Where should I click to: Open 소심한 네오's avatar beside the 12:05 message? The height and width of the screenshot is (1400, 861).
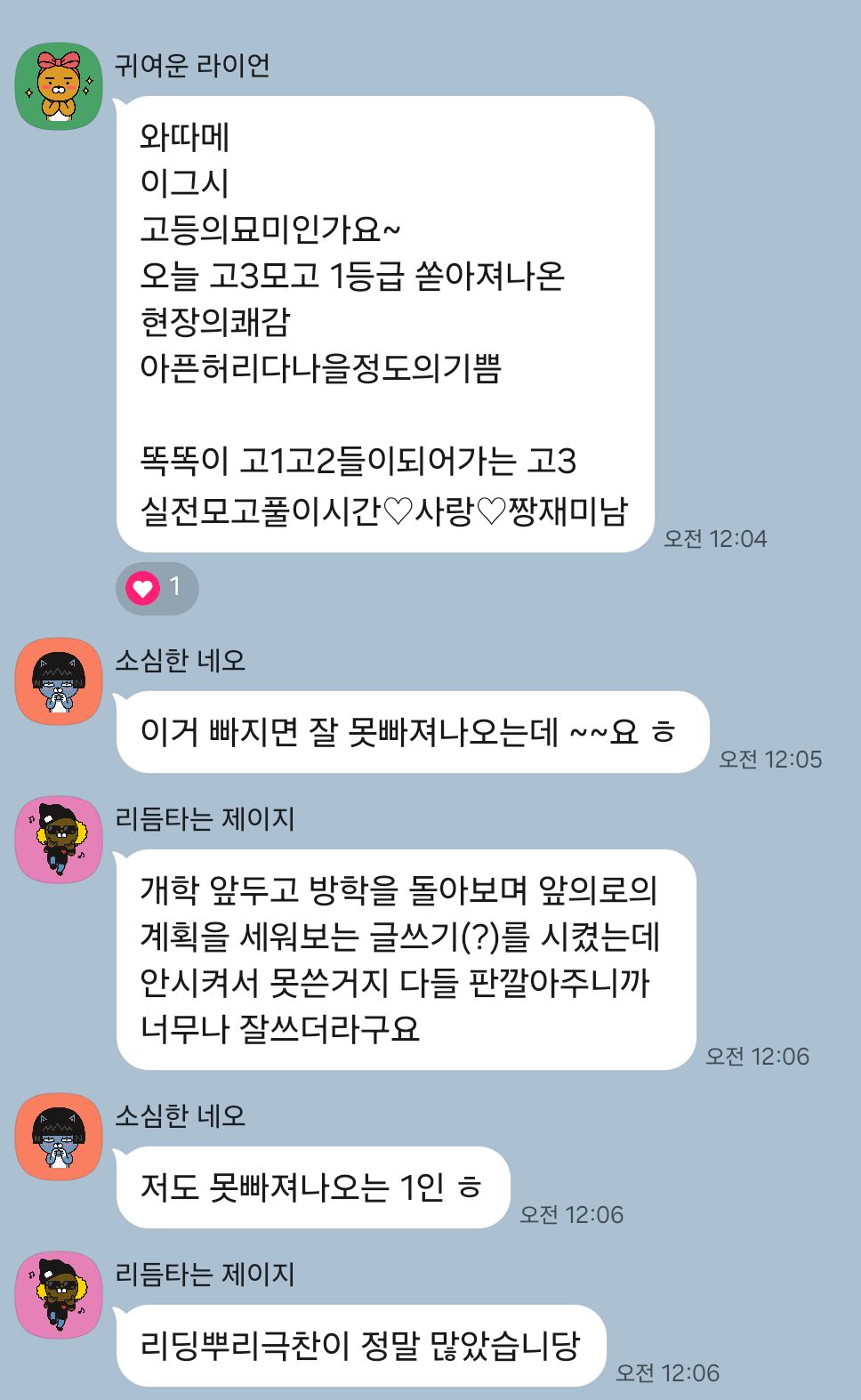[59, 681]
